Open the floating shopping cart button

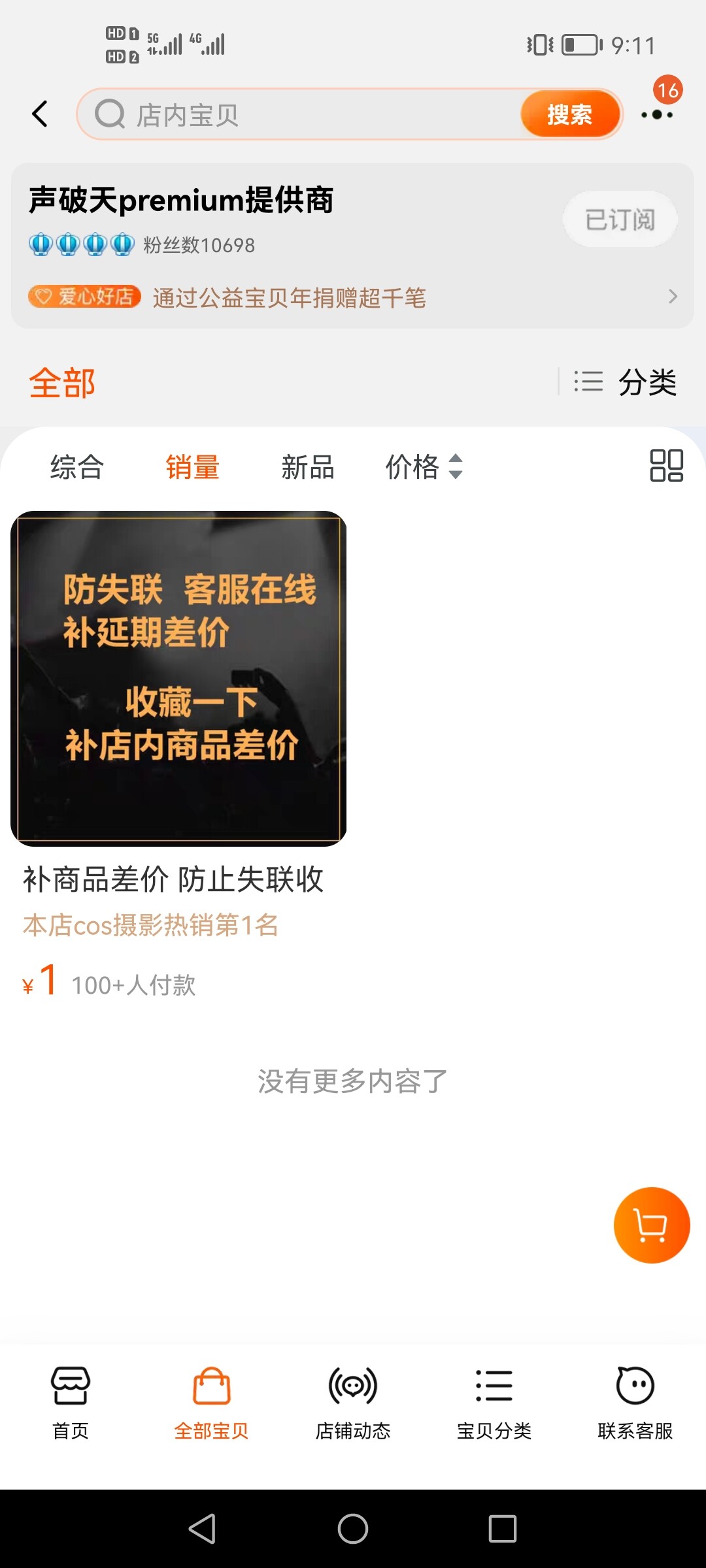tap(652, 1225)
